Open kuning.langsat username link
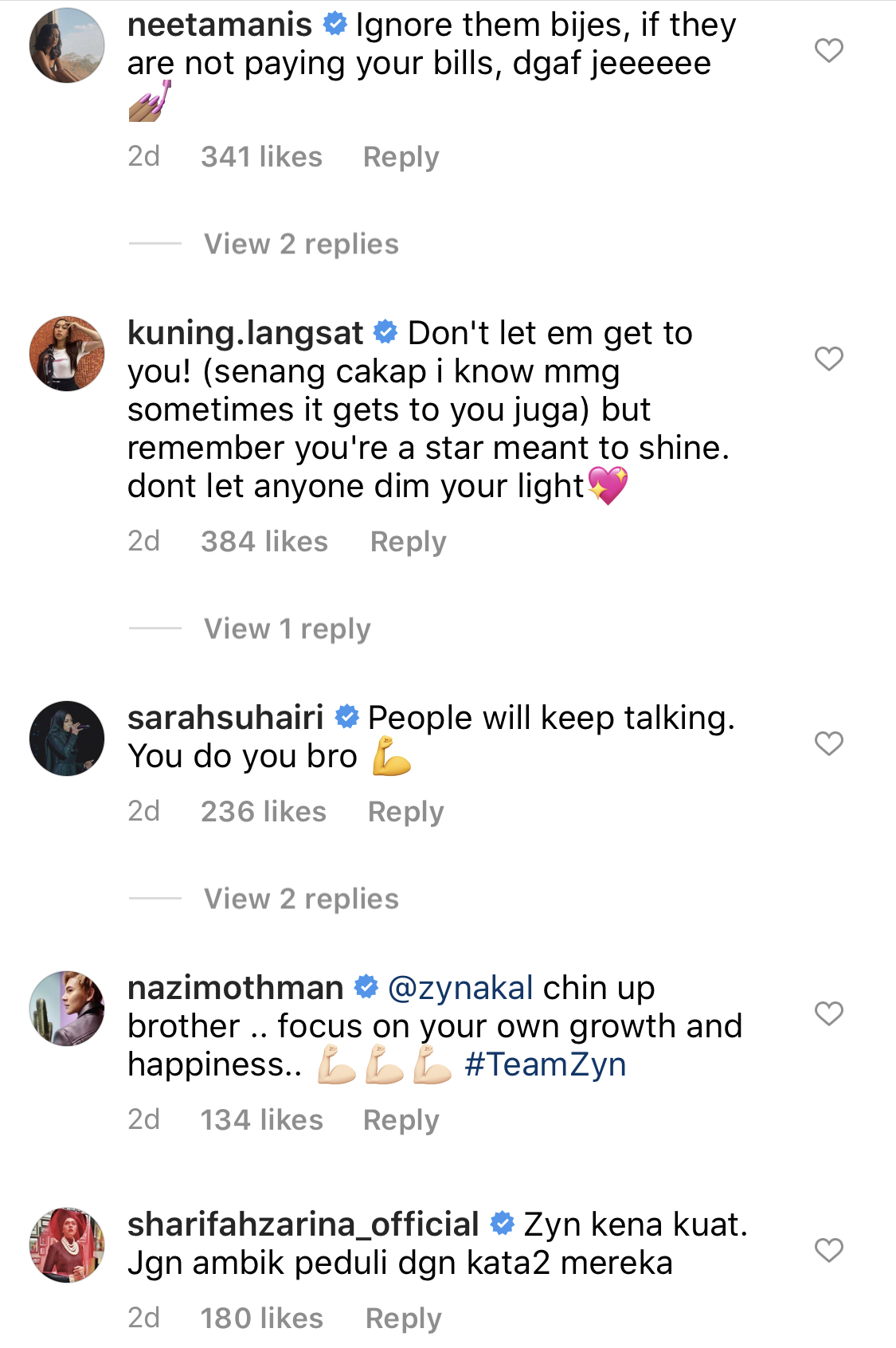This screenshot has width=896, height=1348. [245, 333]
